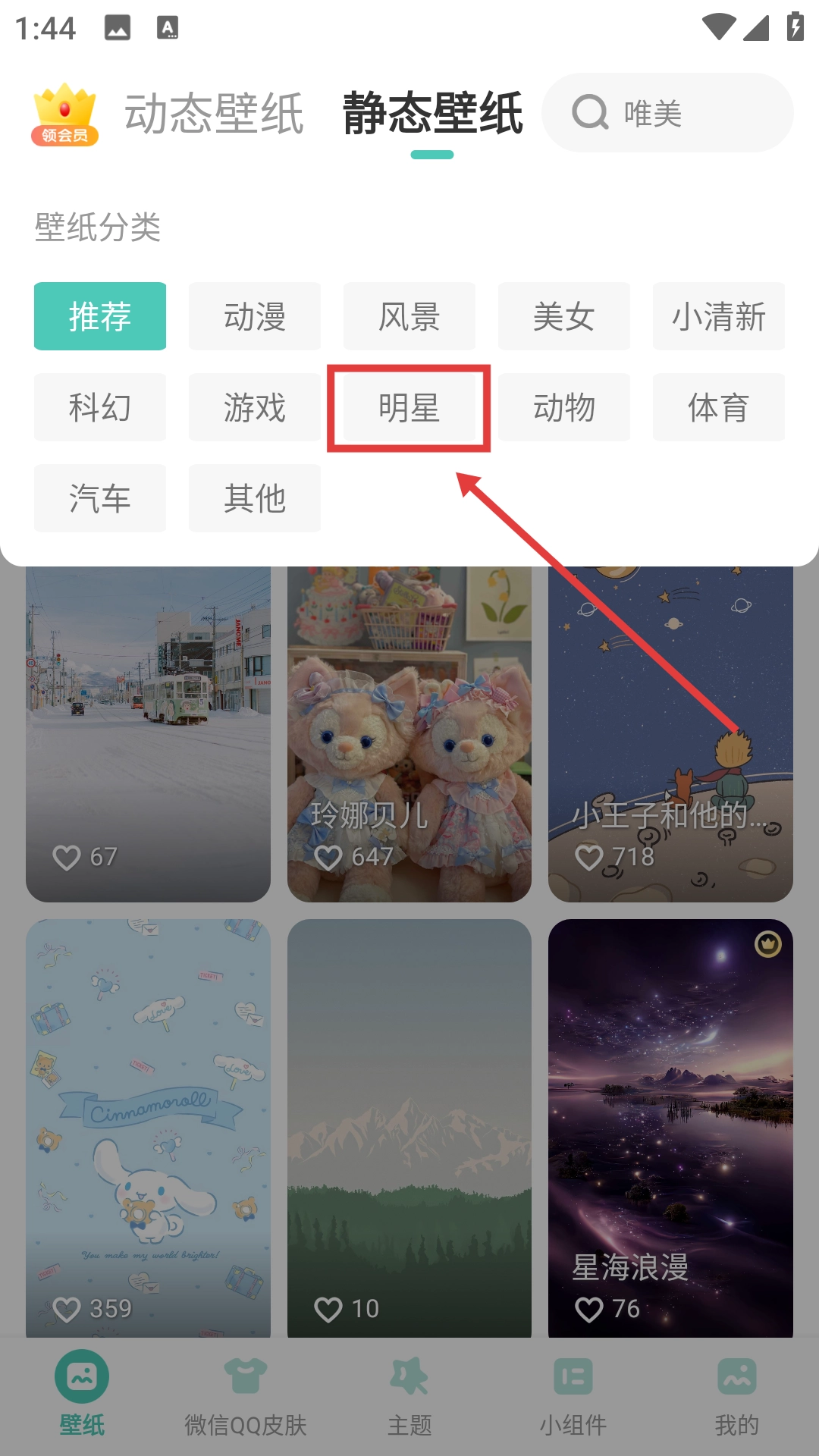The height and width of the screenshot is (1456, 819).
Task: Pick the 美女 category chip
Action: click(564, 316)
